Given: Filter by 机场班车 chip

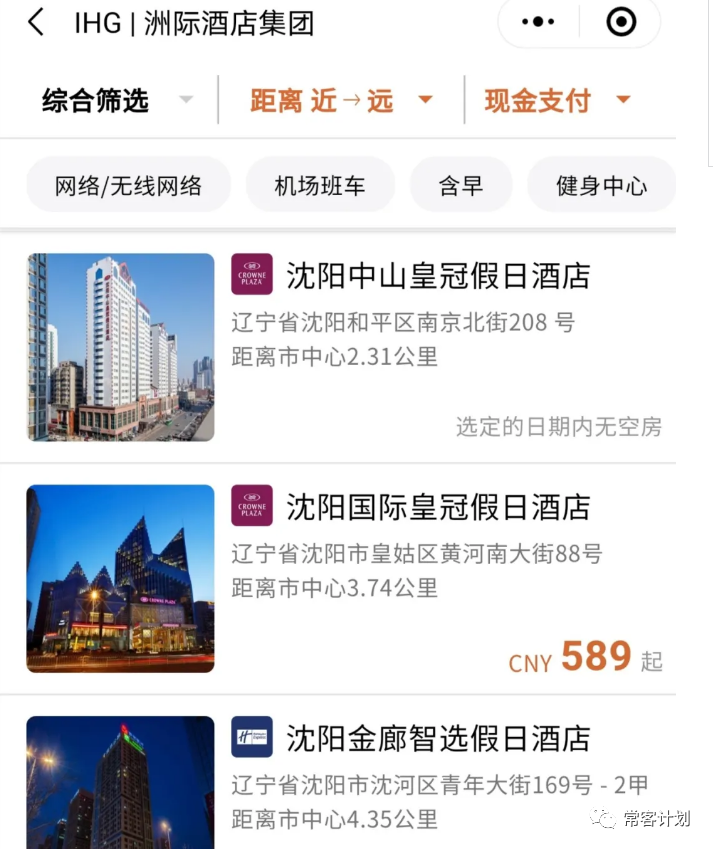Looking at the screenshot, I should [320, 185].
